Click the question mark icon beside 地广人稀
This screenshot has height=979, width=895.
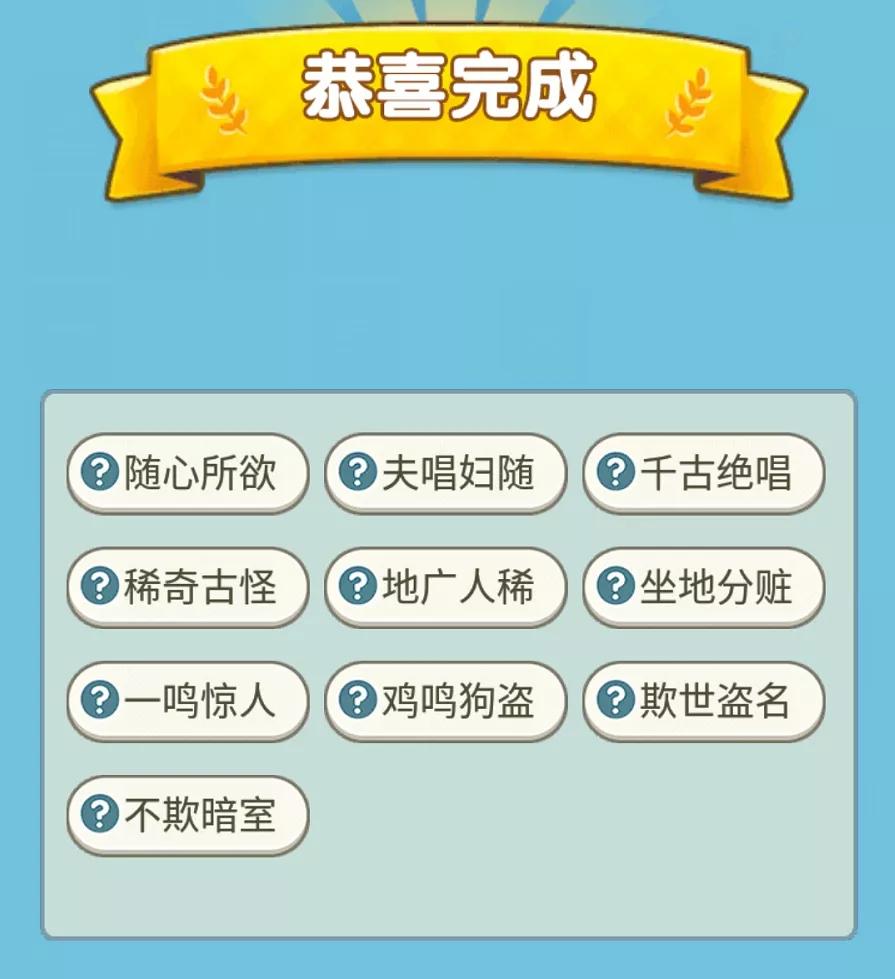(356, 583)
